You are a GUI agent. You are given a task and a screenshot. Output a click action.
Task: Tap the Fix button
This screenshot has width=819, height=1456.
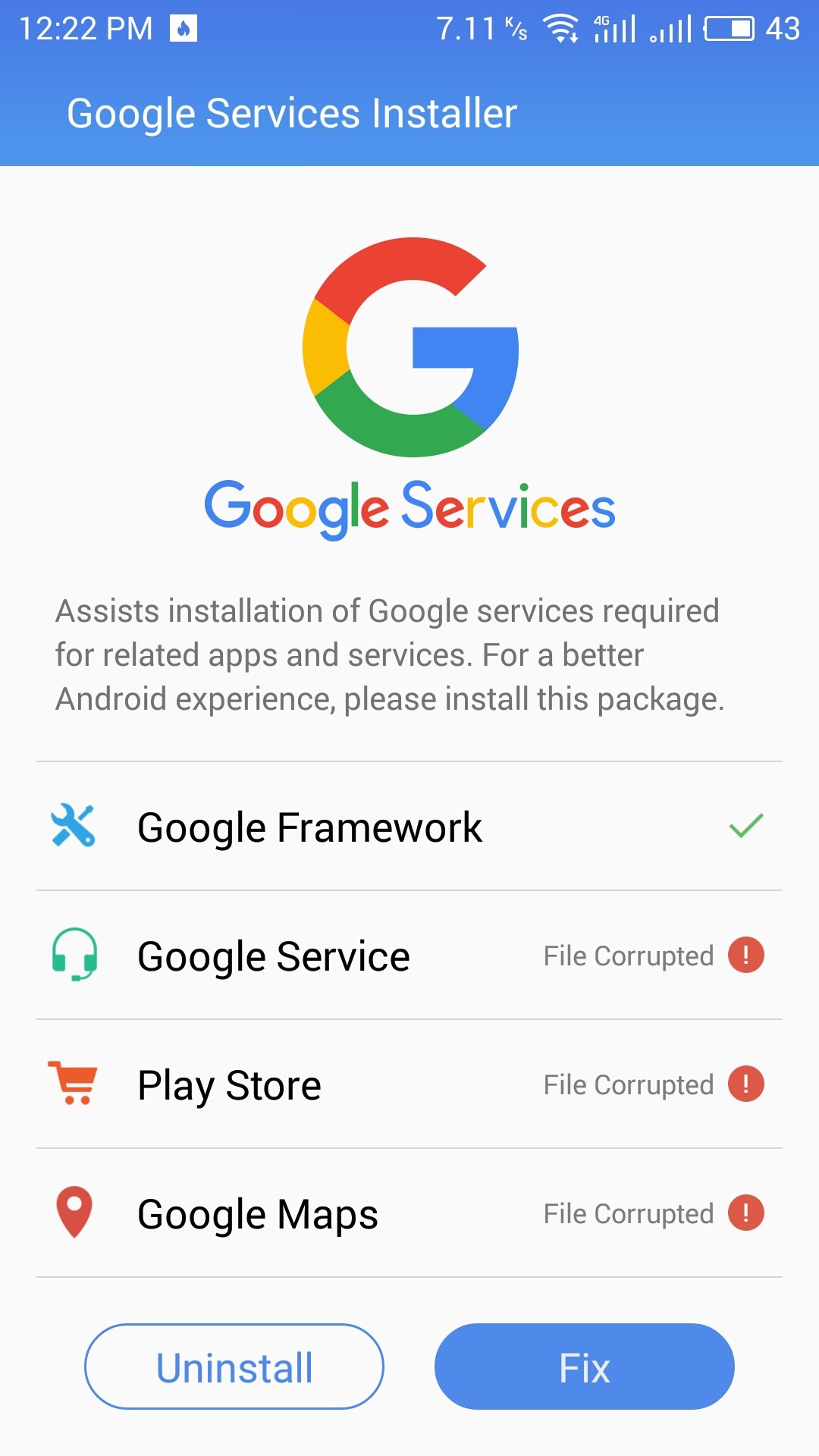tap(584, 1367)
